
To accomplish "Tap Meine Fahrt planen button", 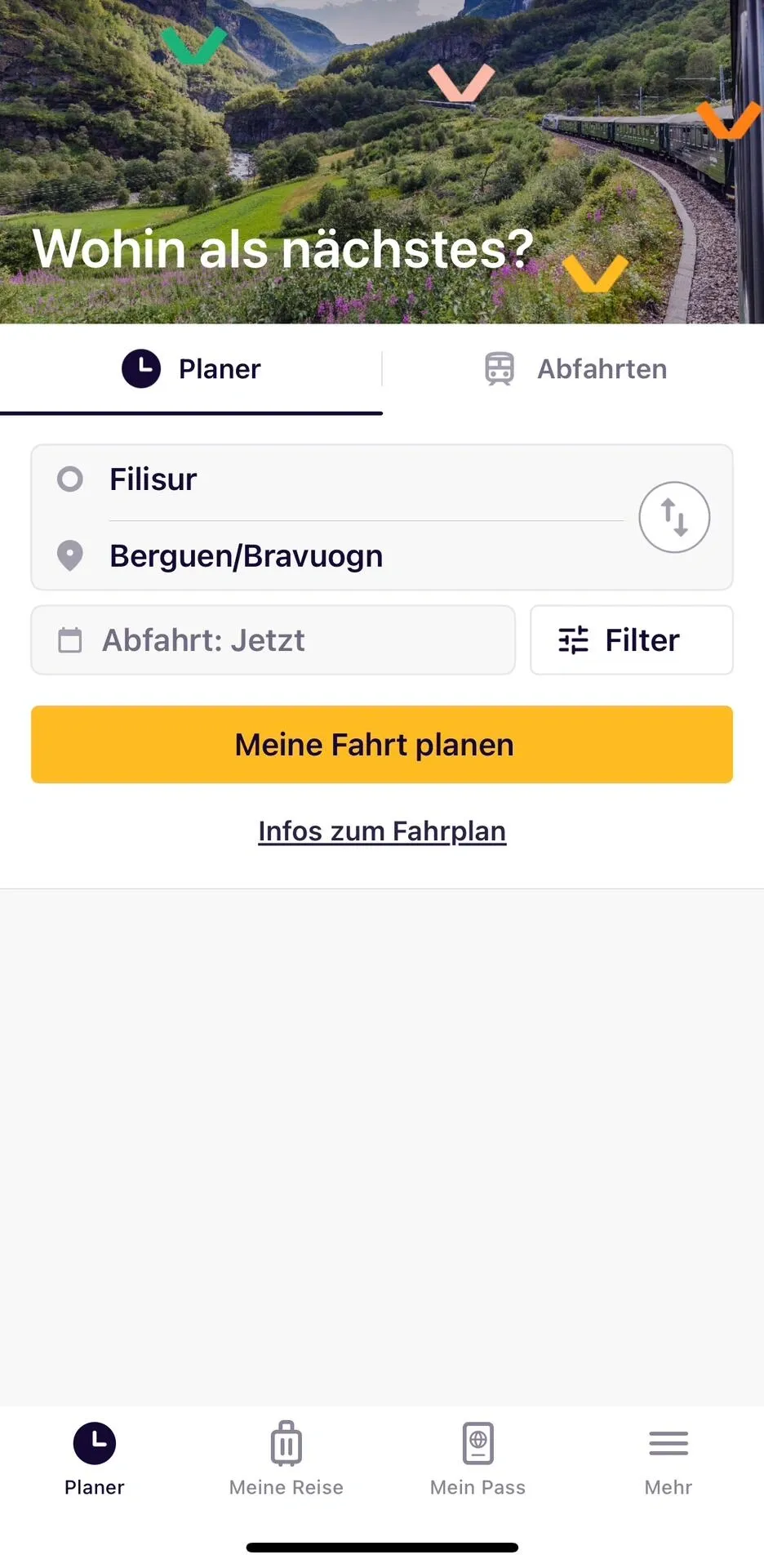I will (382, 745).
